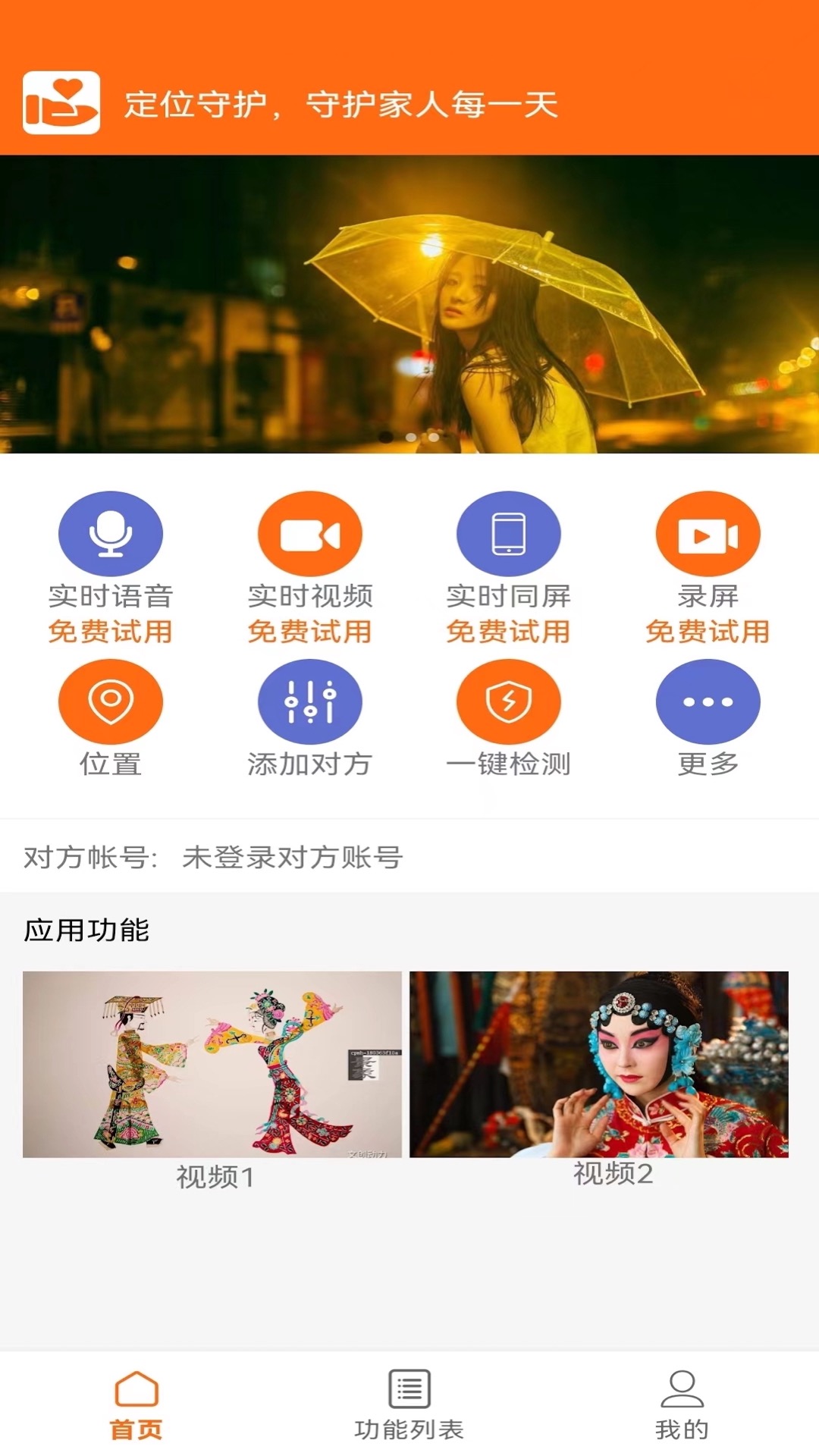
Task: Tap the umbrella banner image
Action: [x=409, y=303]
